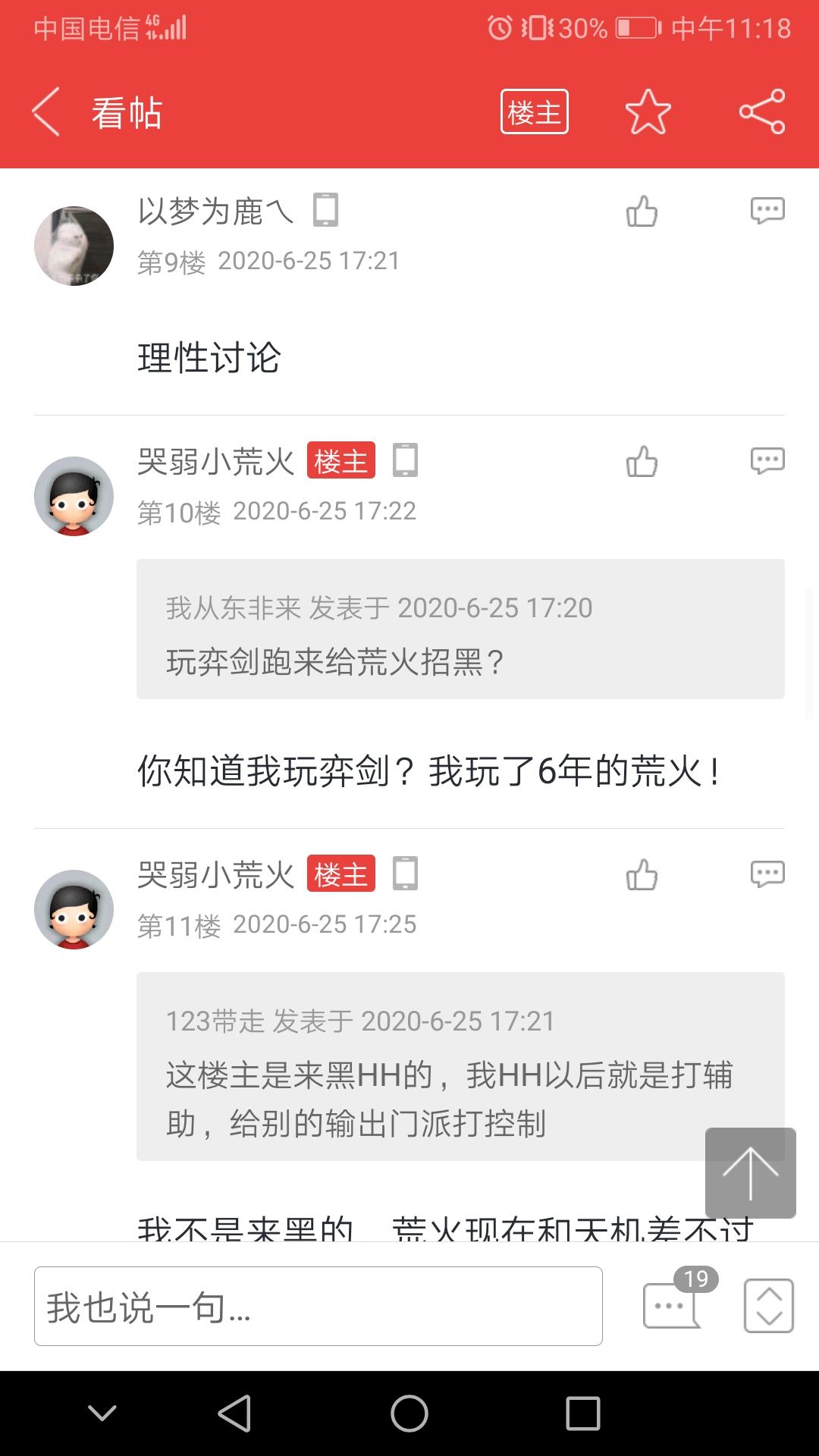Filter posts with the 楼主 toolbar button
The width and height of the screenshot is (819, 1456).
pyautogui.click(x=534, y=112)
